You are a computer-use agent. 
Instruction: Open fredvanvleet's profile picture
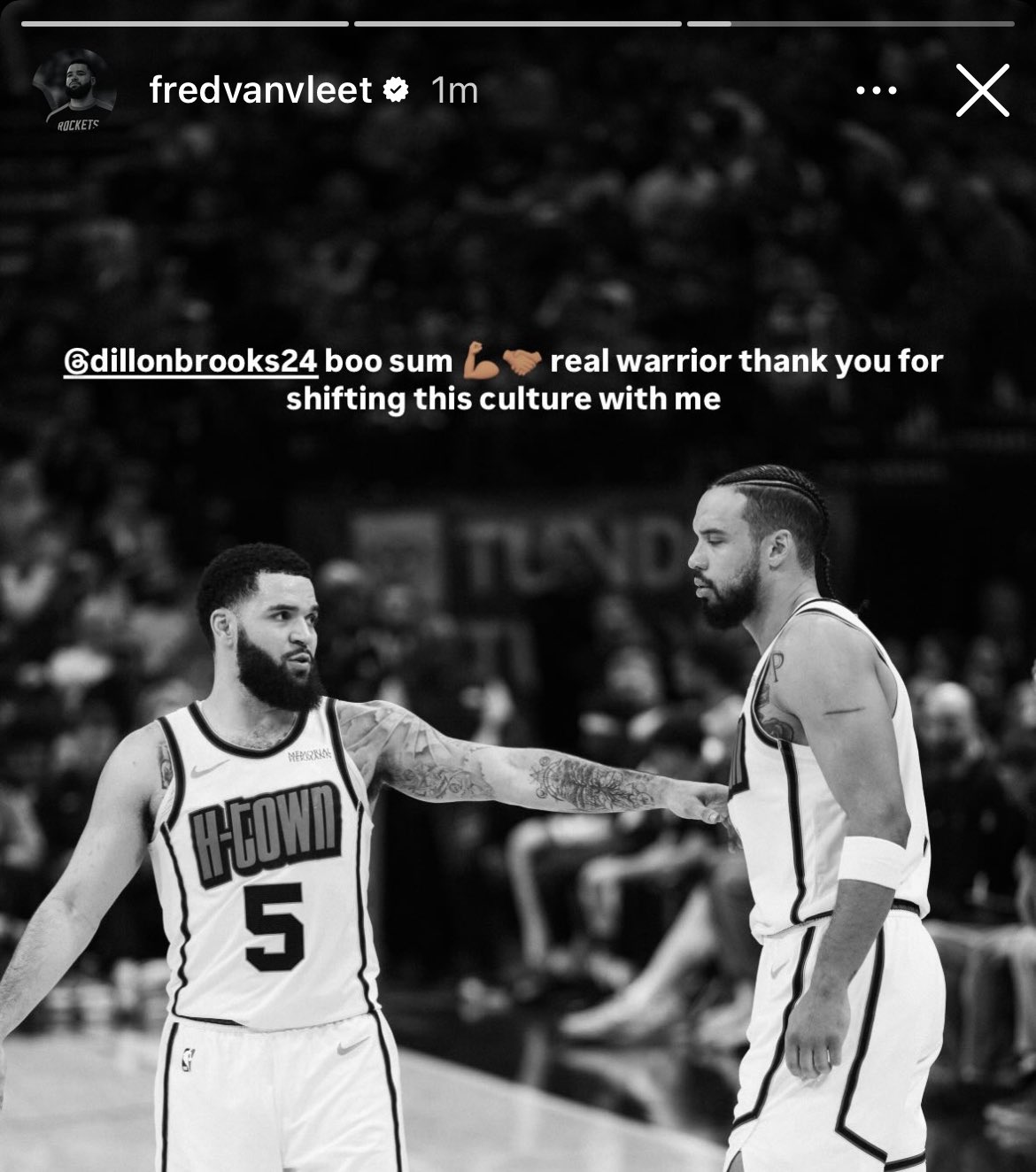74,91
